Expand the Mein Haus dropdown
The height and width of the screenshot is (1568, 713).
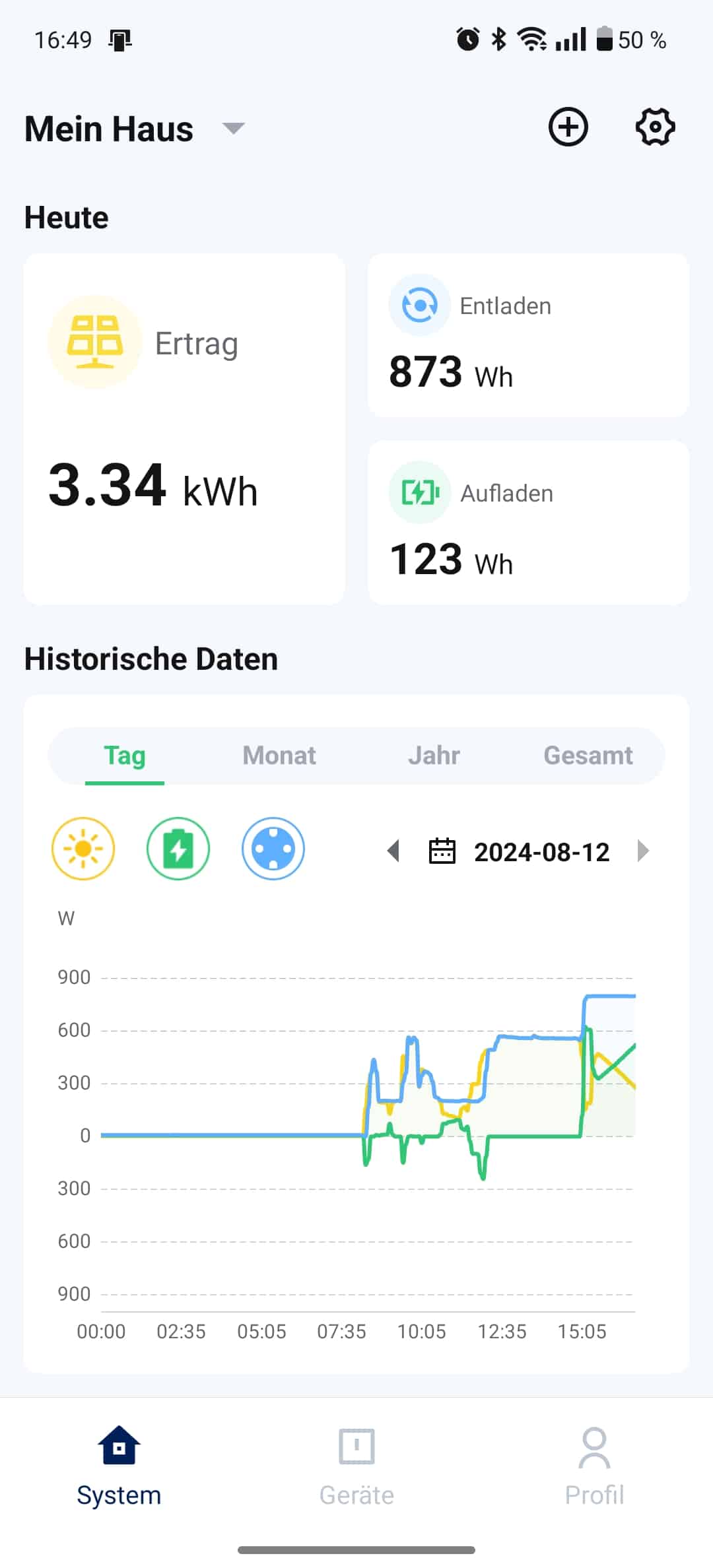click(x=233, y=128)
